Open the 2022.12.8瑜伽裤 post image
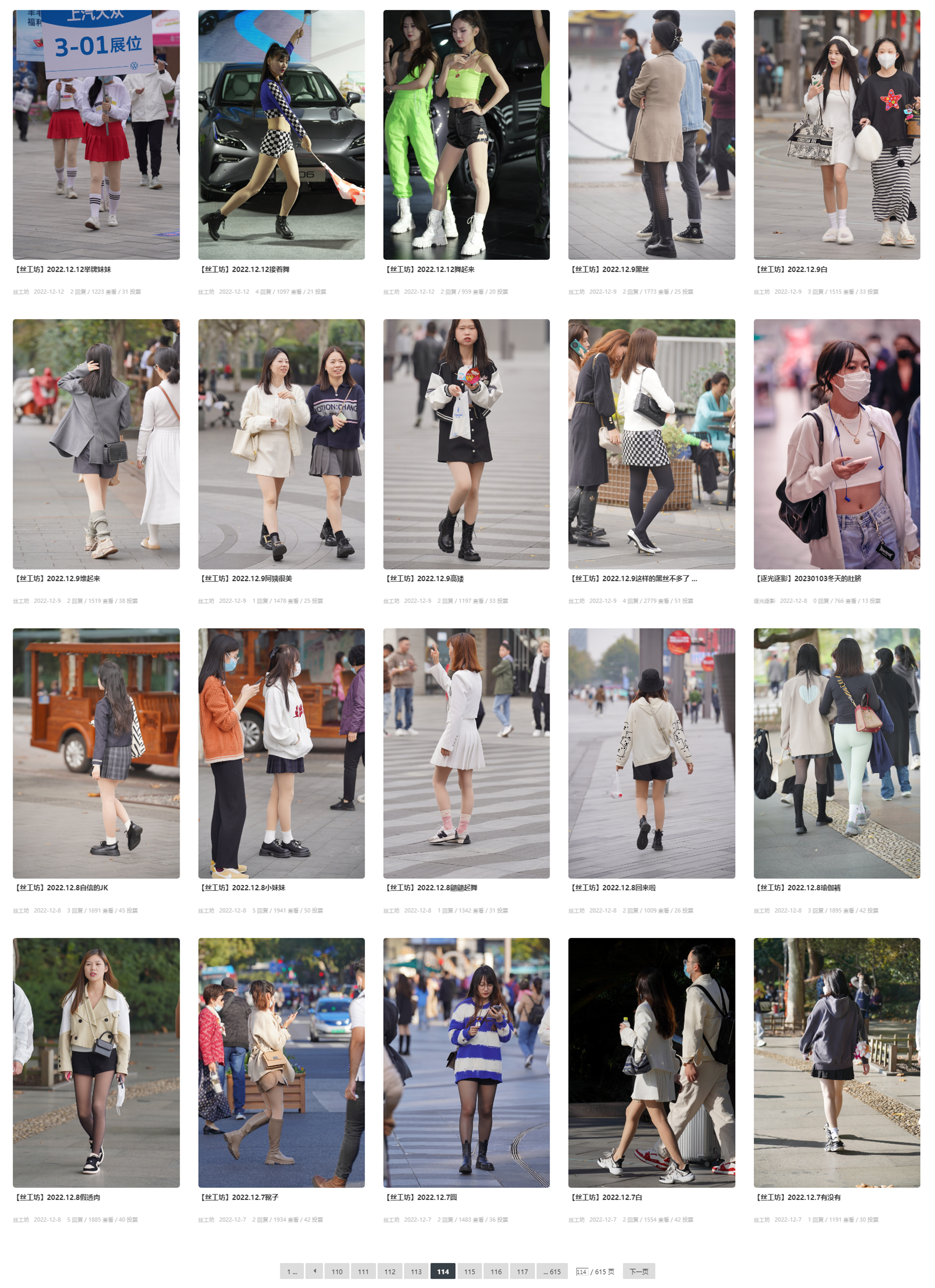 (836, 753)
